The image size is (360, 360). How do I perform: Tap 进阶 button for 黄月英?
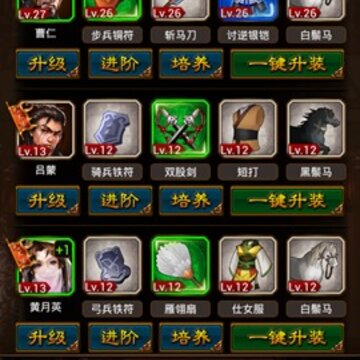click(x=120, y=337)
